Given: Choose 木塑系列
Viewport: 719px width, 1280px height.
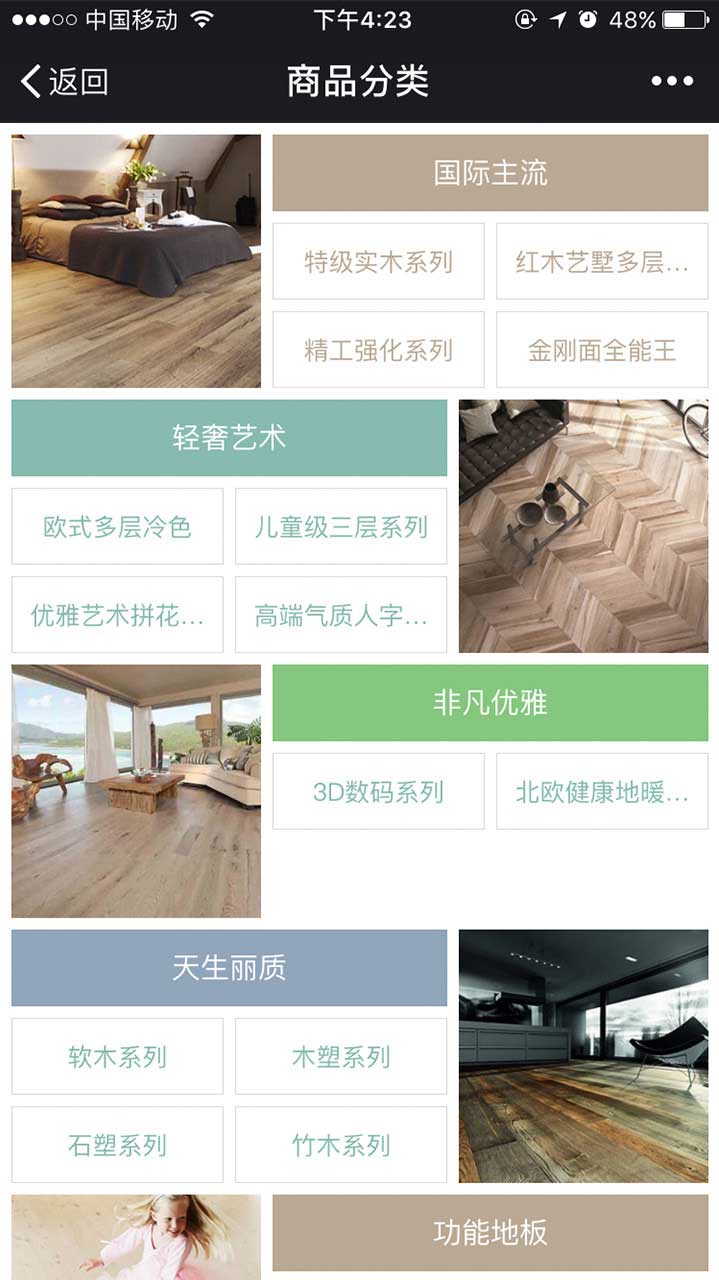Looking at the screenshot, I should [341, 1057].
